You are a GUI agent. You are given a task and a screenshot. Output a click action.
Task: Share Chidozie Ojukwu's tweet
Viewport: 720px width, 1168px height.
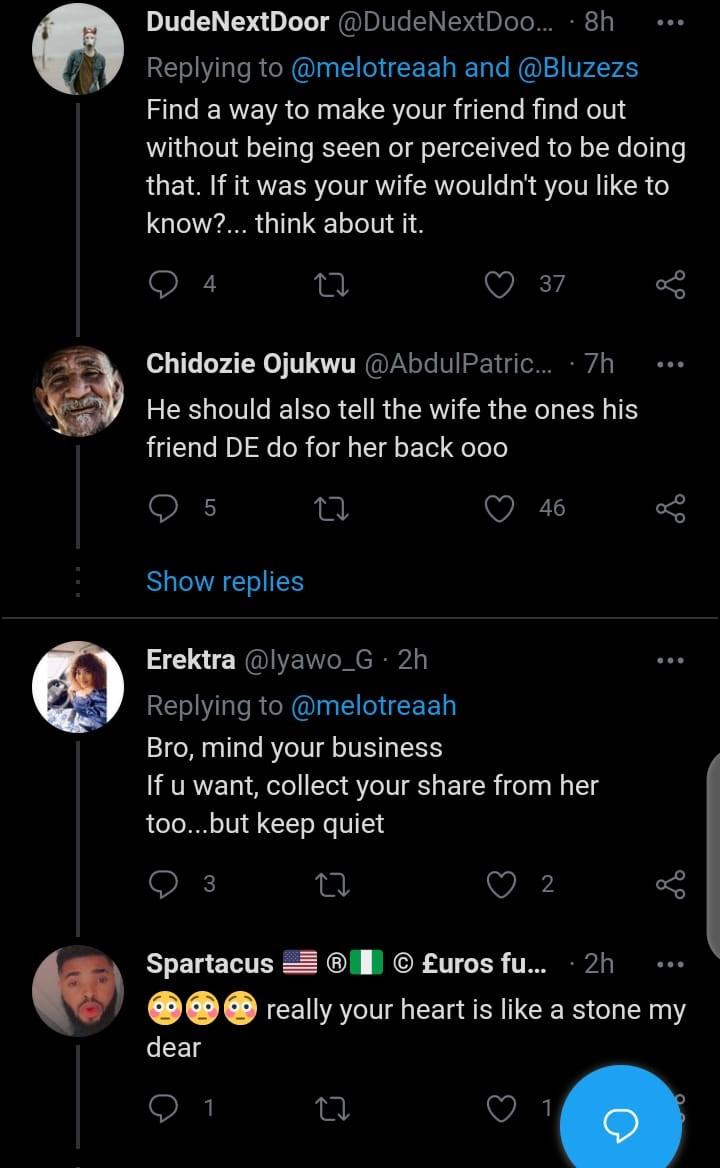[670, 508]
